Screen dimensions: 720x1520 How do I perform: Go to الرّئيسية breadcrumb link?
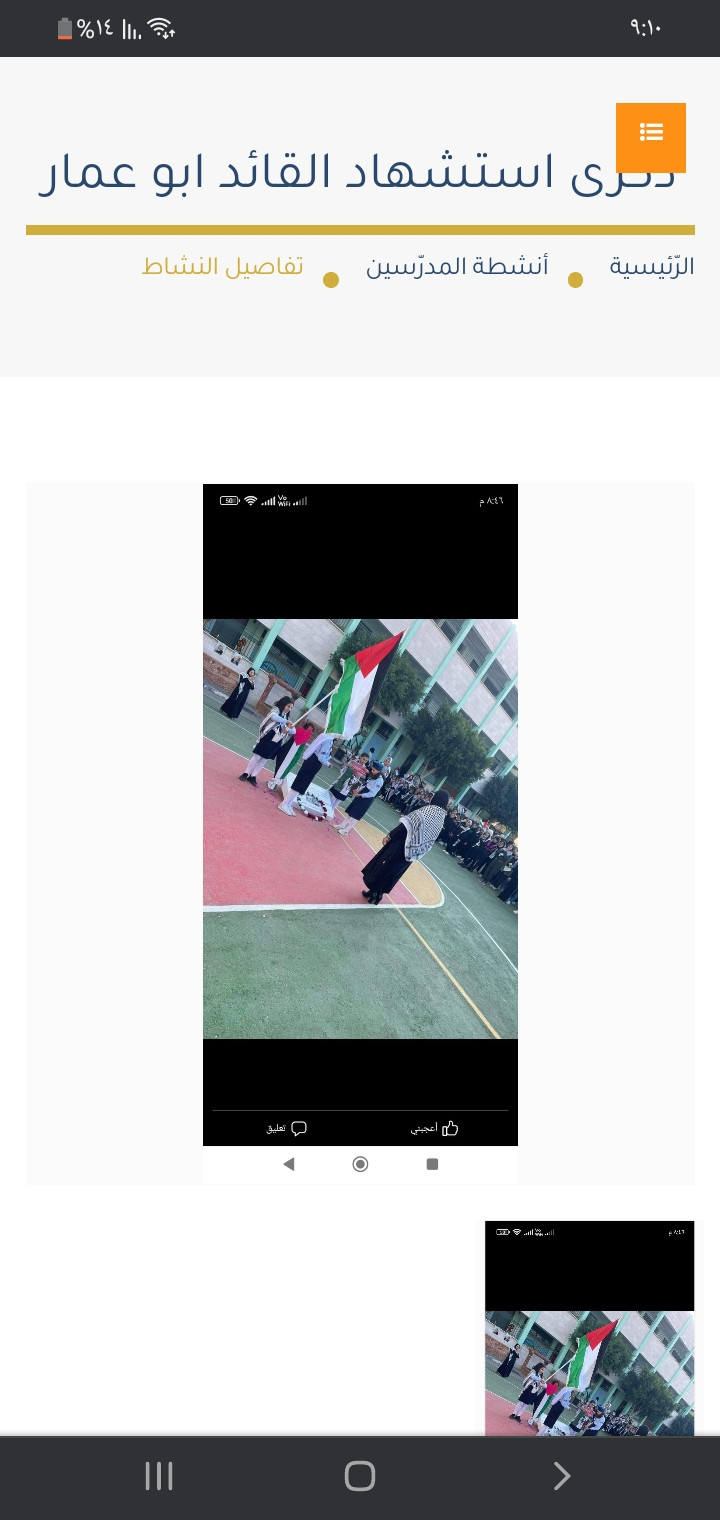tap(652, 267)
